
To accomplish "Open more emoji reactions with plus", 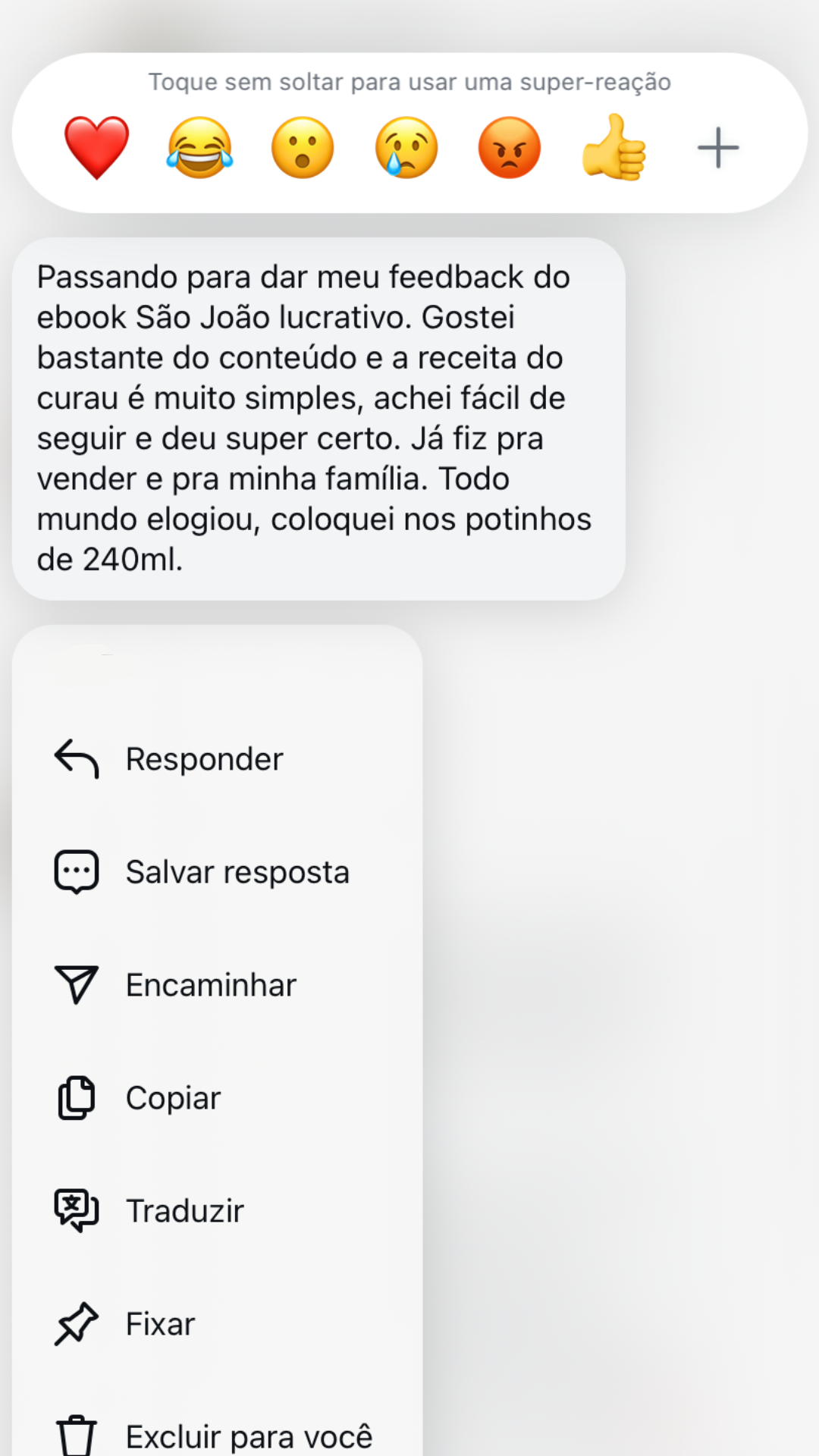I will pos(717,147).
